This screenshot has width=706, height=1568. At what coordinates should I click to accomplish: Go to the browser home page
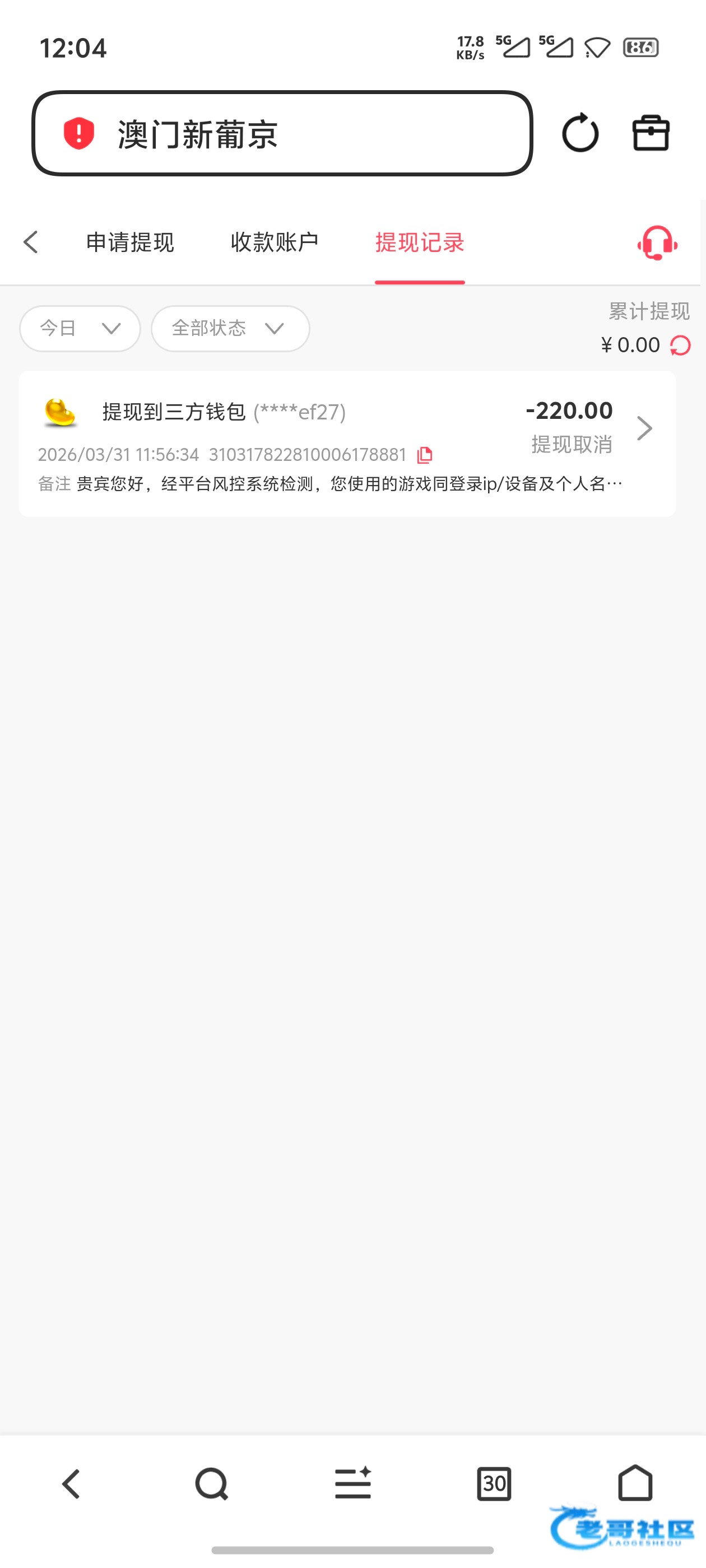point(635,1483)
